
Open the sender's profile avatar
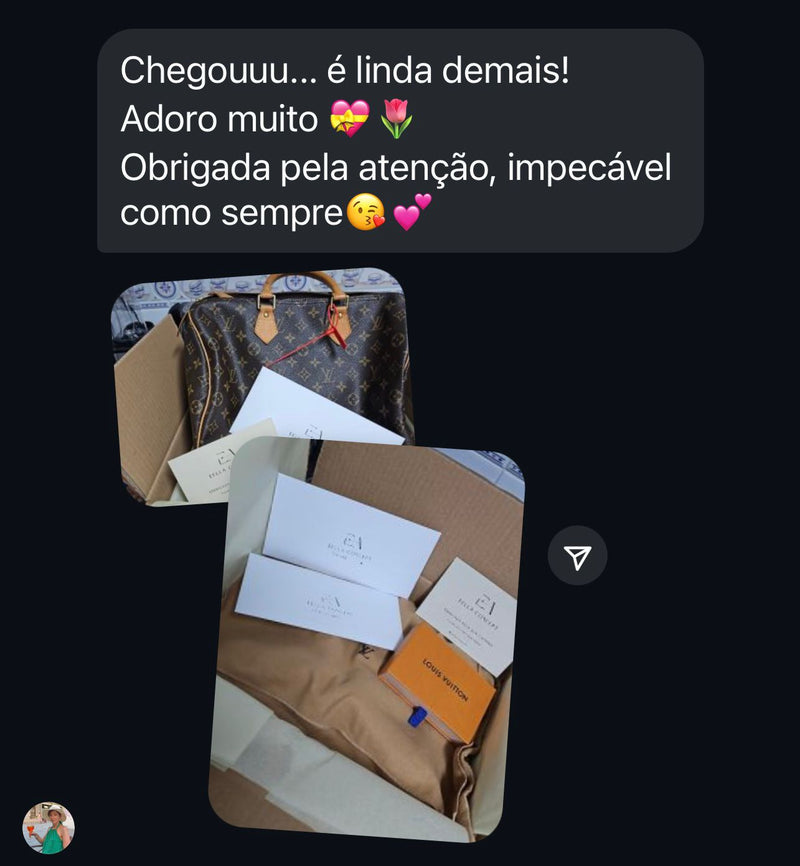click(48, 828)
